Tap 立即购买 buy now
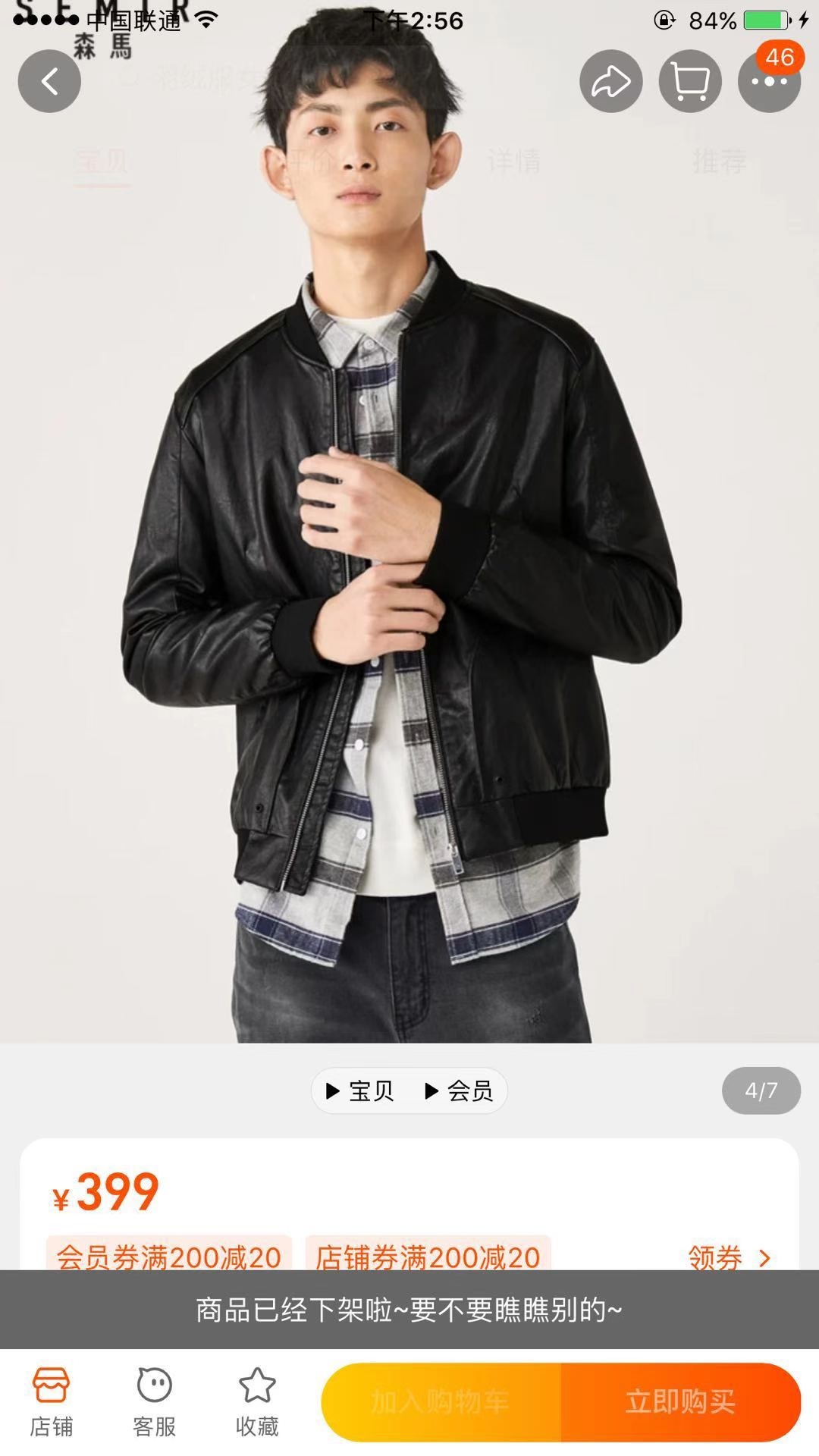 click(680, 1402)
